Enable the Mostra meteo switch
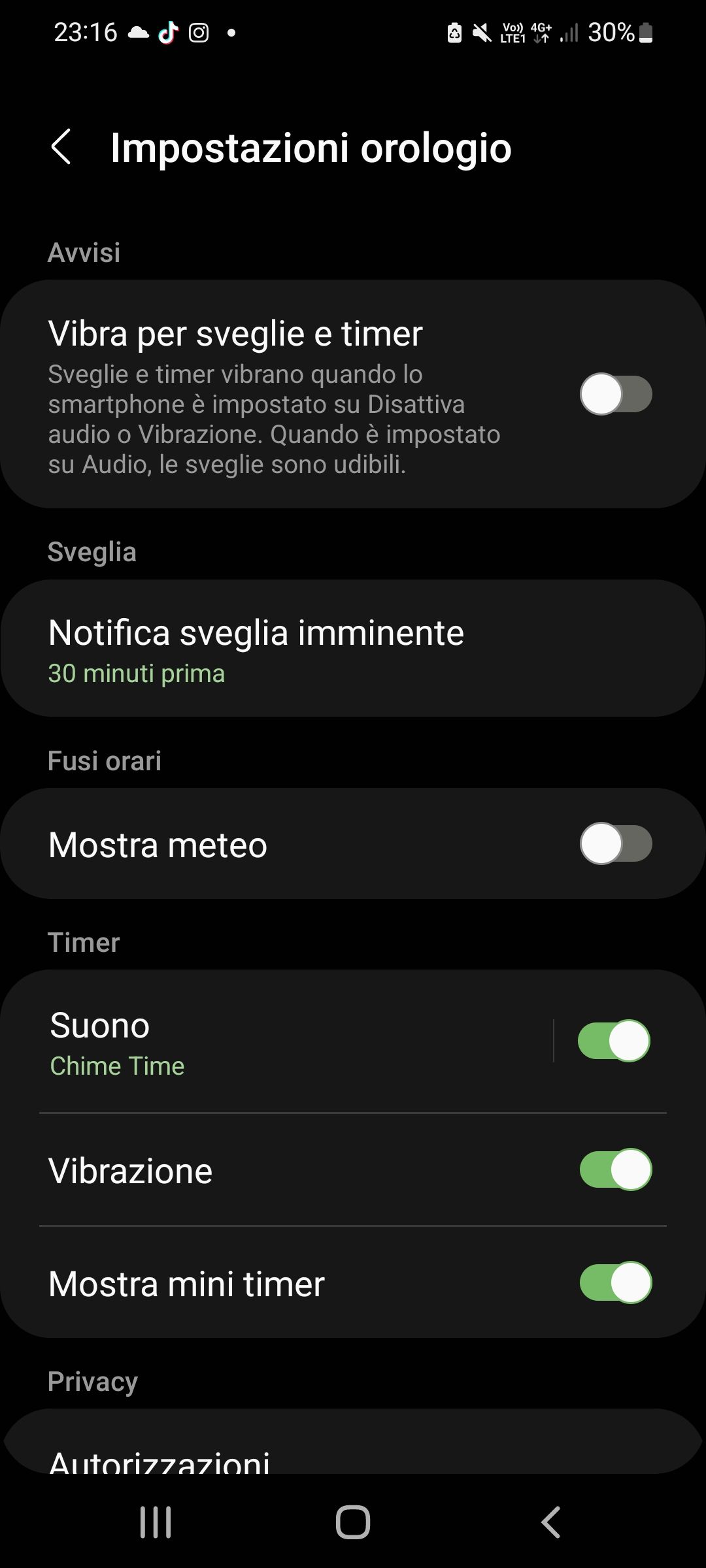Image resolution: width=706 pixels, height=1568 pixels. pyautogui.click(x=615, y=843)
